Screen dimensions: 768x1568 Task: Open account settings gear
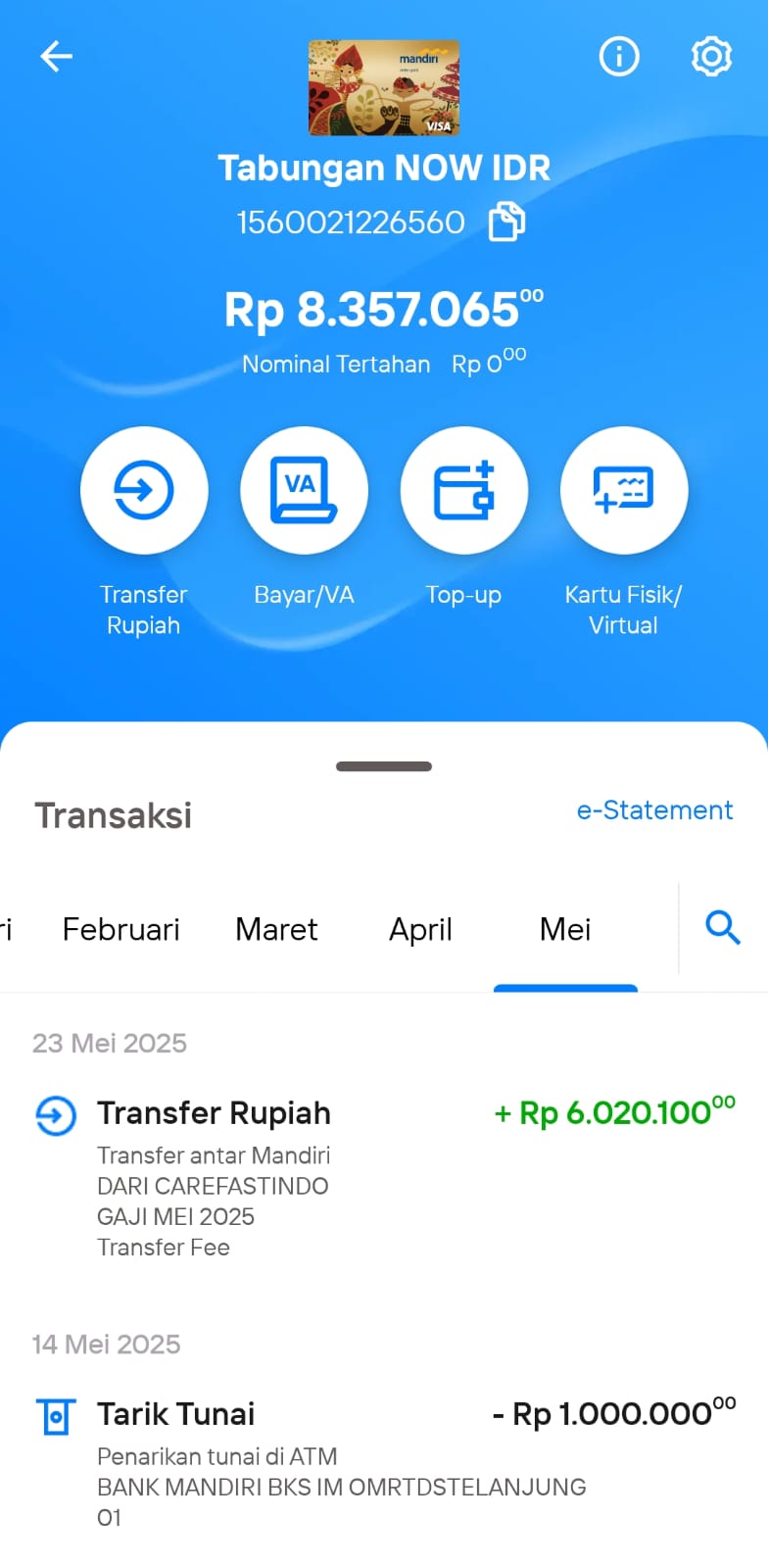pos(711,57)
